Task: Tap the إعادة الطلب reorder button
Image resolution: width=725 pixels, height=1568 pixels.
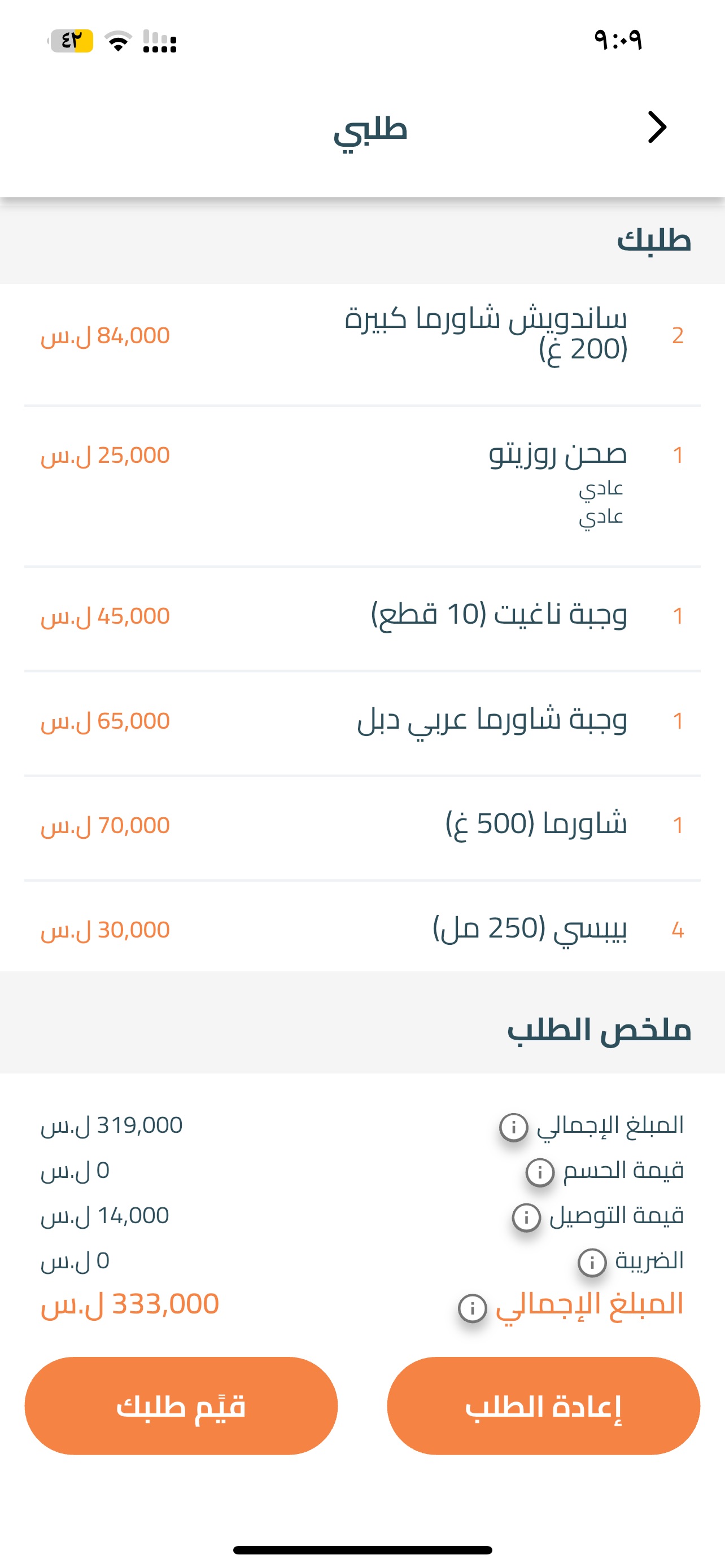Action: (x=543, y=1405)
